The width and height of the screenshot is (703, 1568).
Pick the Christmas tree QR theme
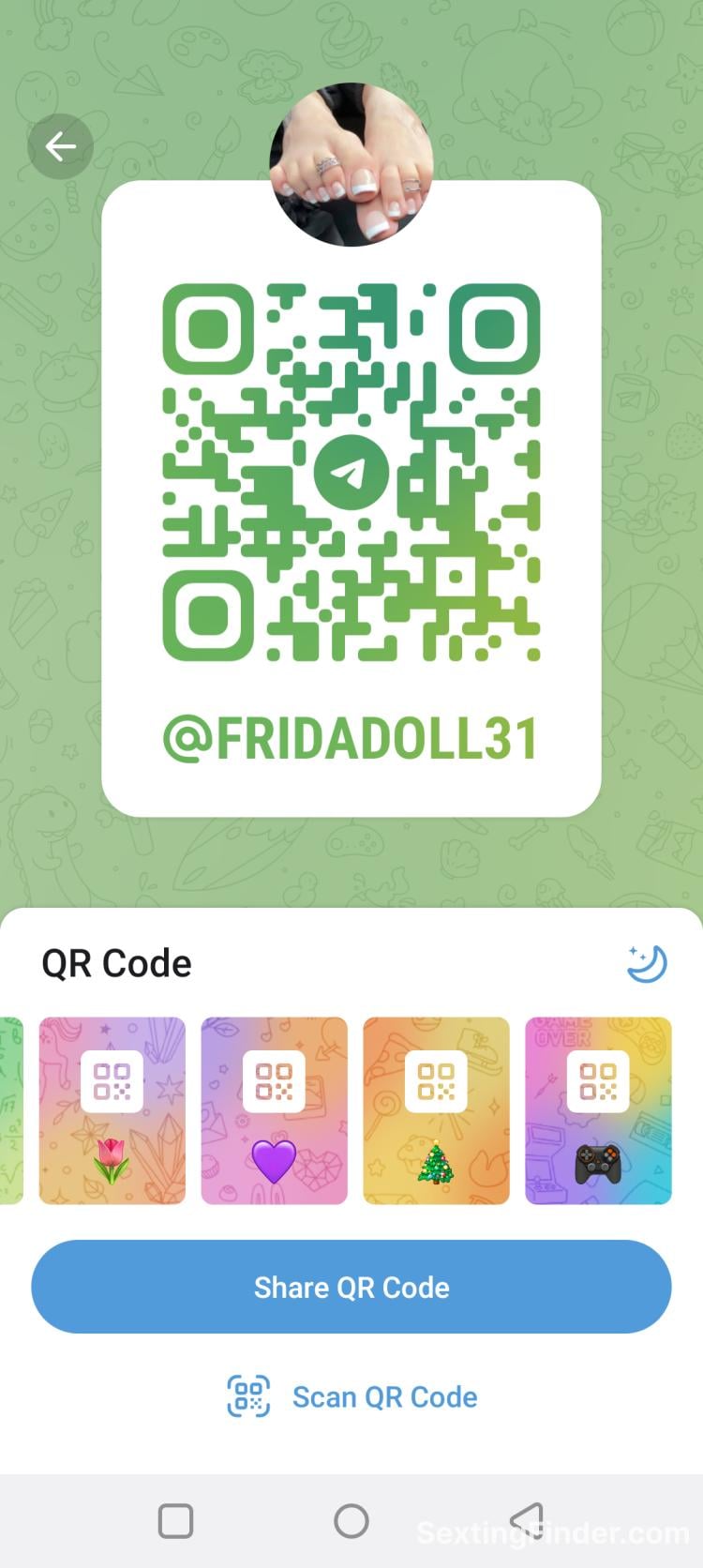[x=436, y=1110]
